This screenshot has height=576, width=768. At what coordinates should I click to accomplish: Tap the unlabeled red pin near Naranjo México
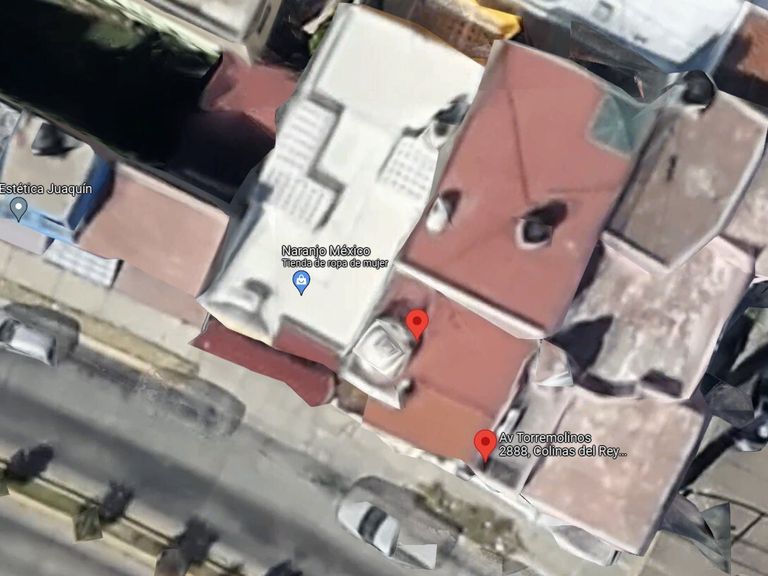point(417,324)
